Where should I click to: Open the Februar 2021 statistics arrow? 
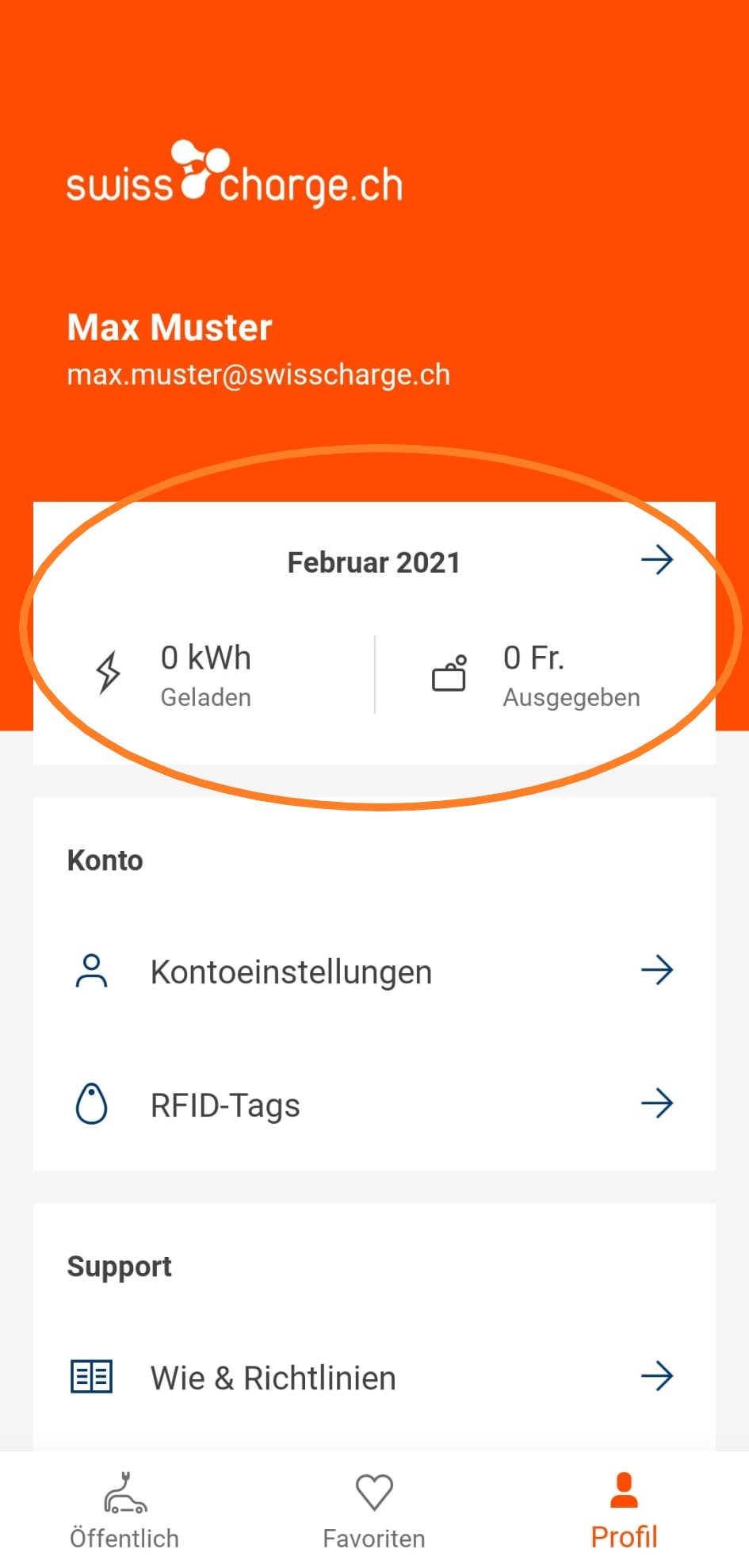(656, 561)
